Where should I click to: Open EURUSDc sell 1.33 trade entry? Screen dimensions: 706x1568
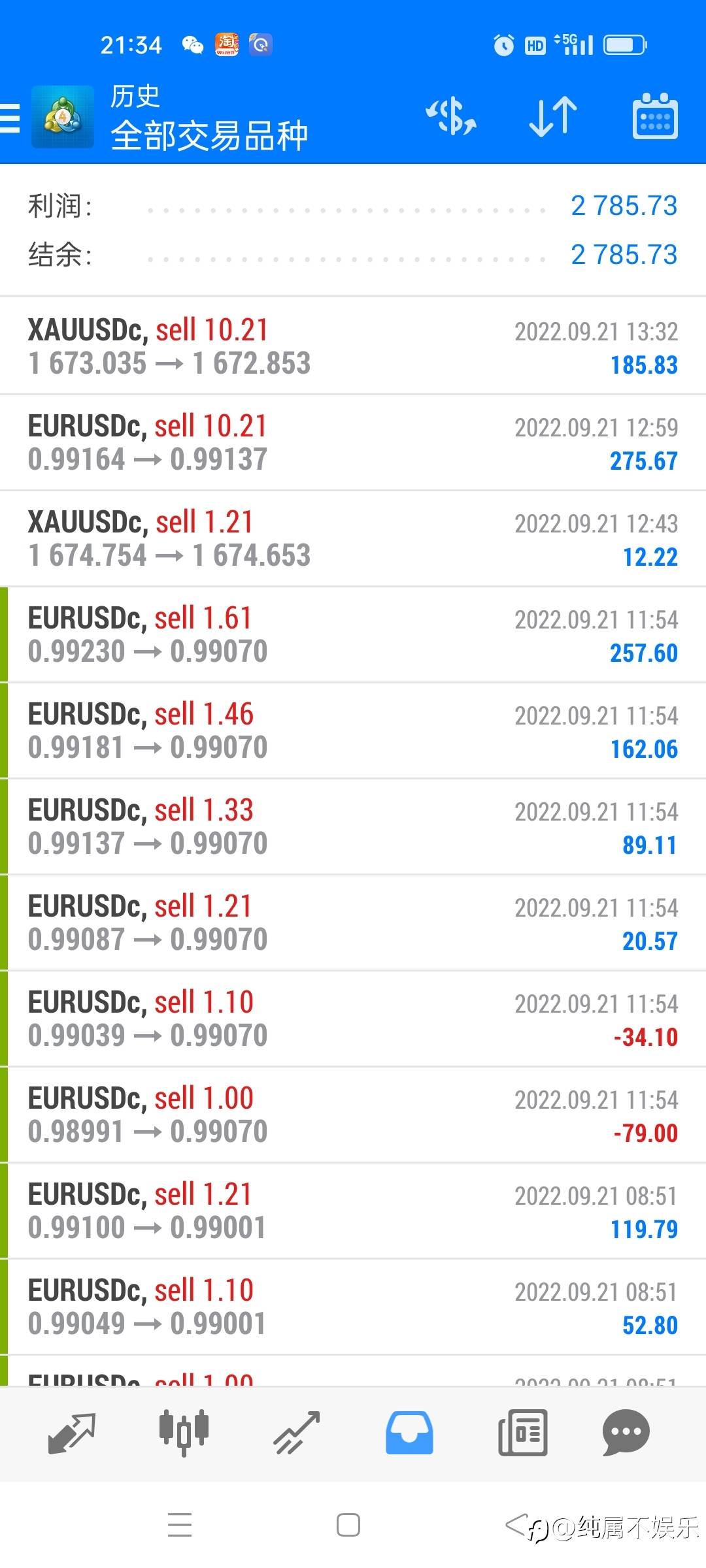pos(353,826)
